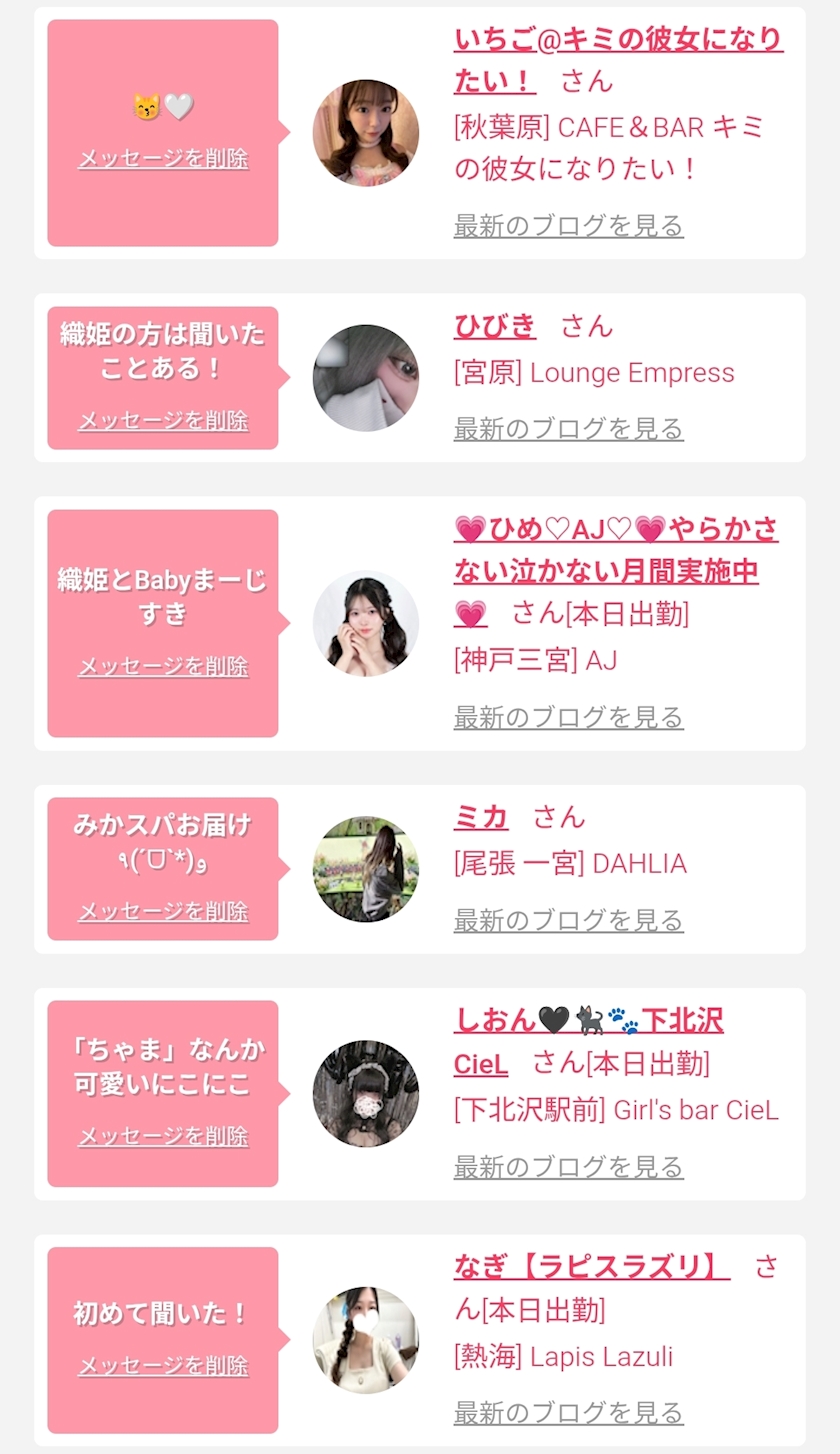Delete the cat emoji message to いちご
This screenshot has height=1454, width=840.
pyautogui.click(x=163, y=159)
